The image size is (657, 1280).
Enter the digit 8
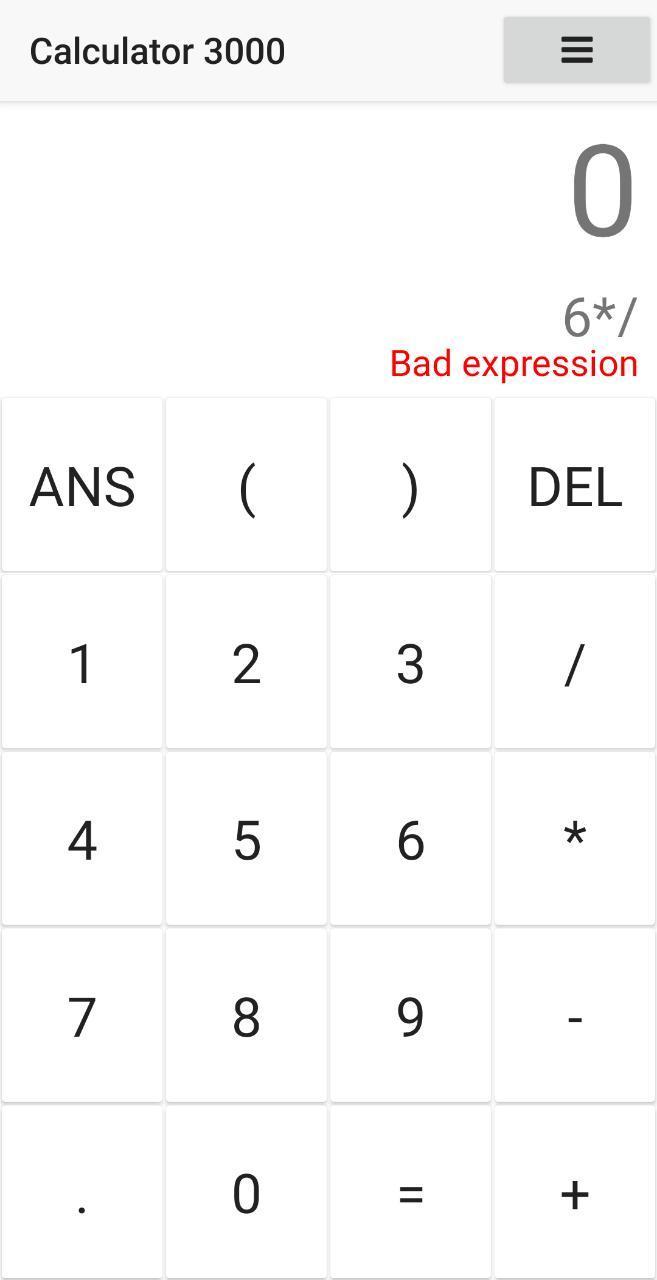(246, 1016)
